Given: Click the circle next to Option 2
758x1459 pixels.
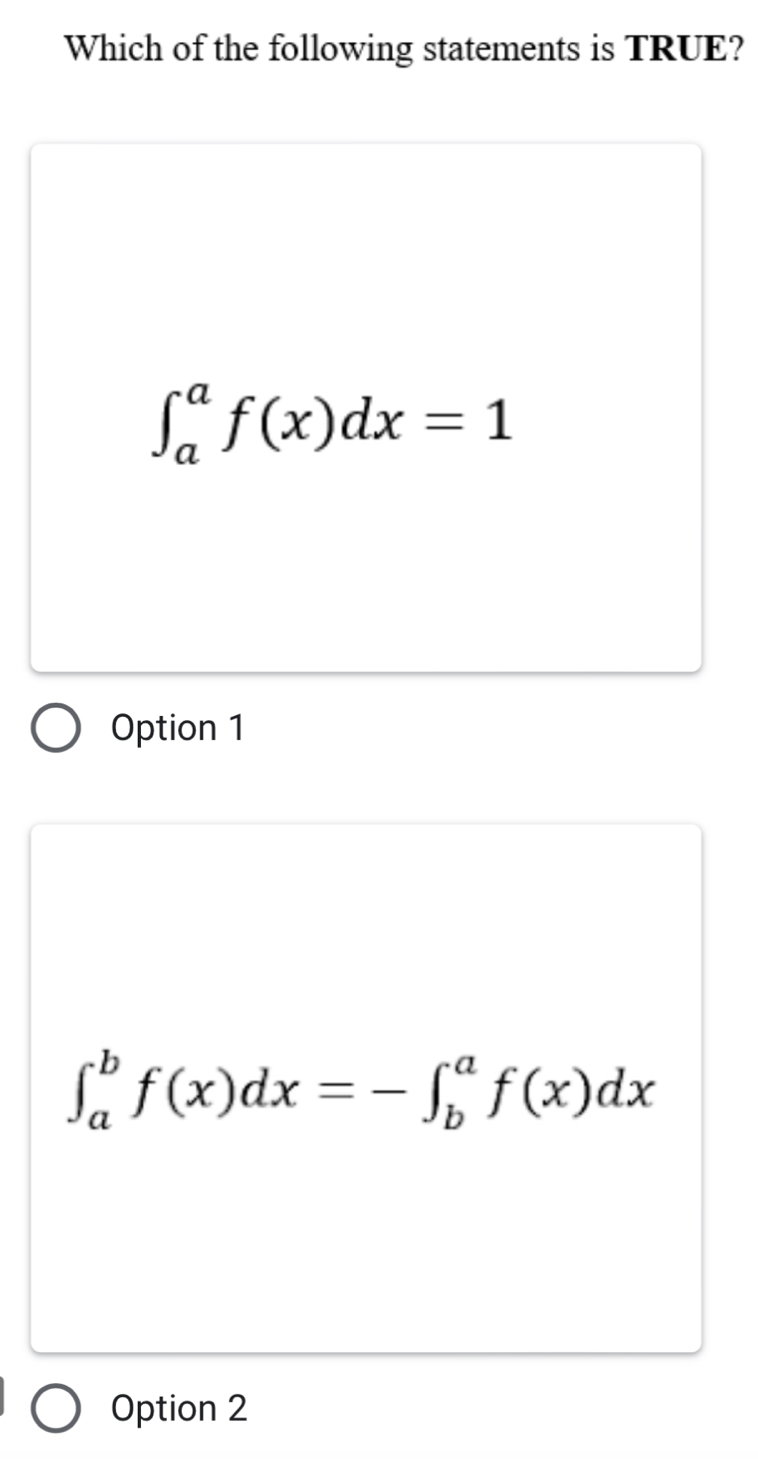Looking at the screenshot, I should 57,1409.
